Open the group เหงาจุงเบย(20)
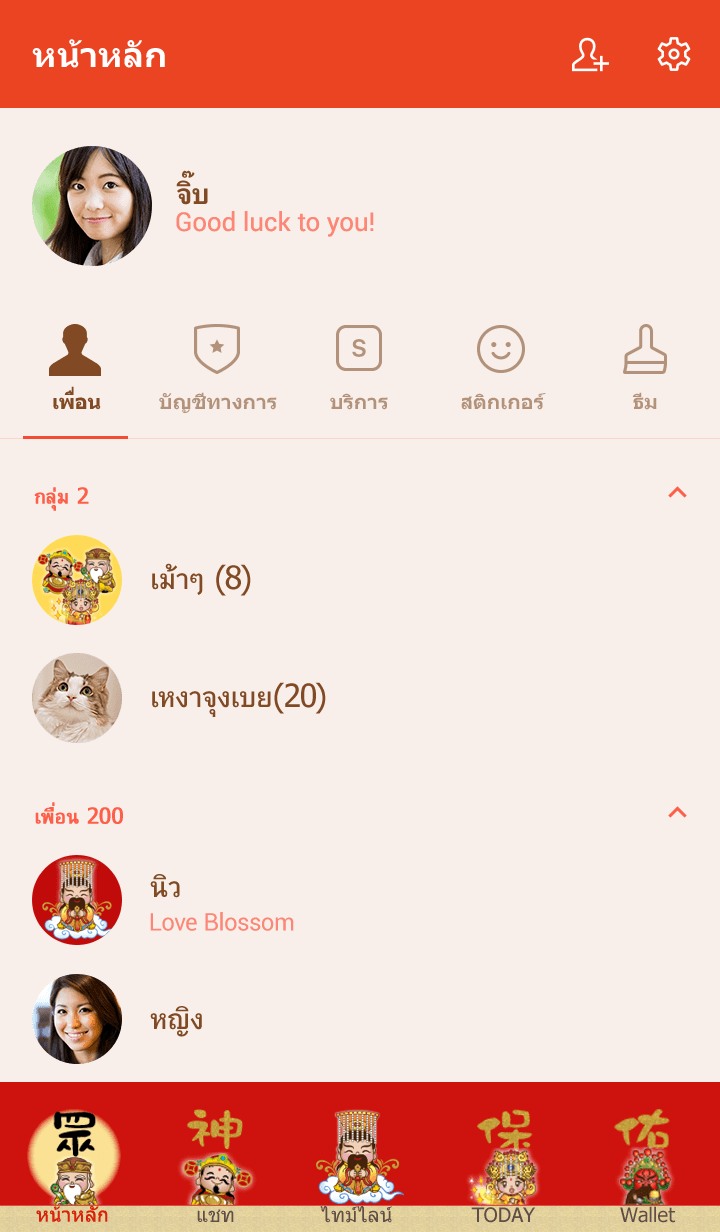Viewport: 720px width, 1232px height. coord(238,698)
